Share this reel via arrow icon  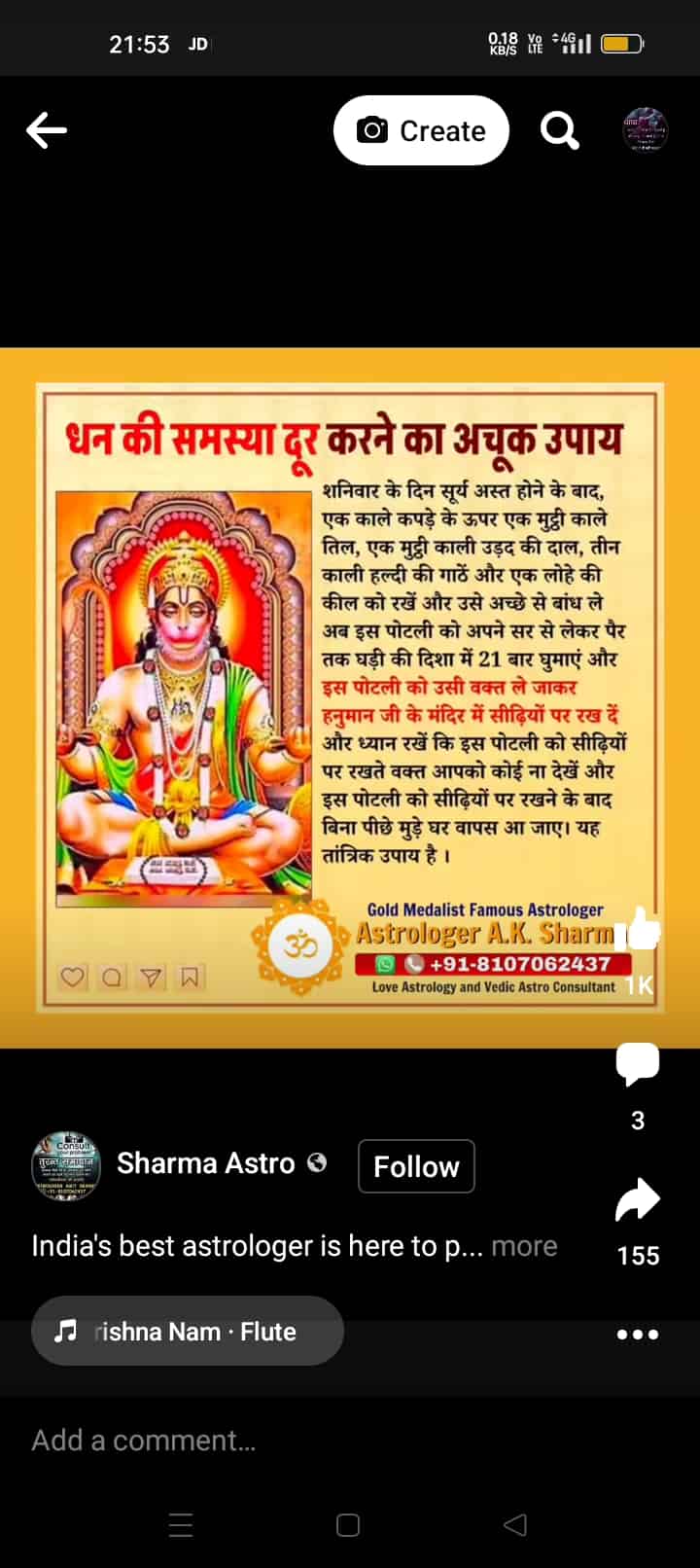(x=638, y=1200)
